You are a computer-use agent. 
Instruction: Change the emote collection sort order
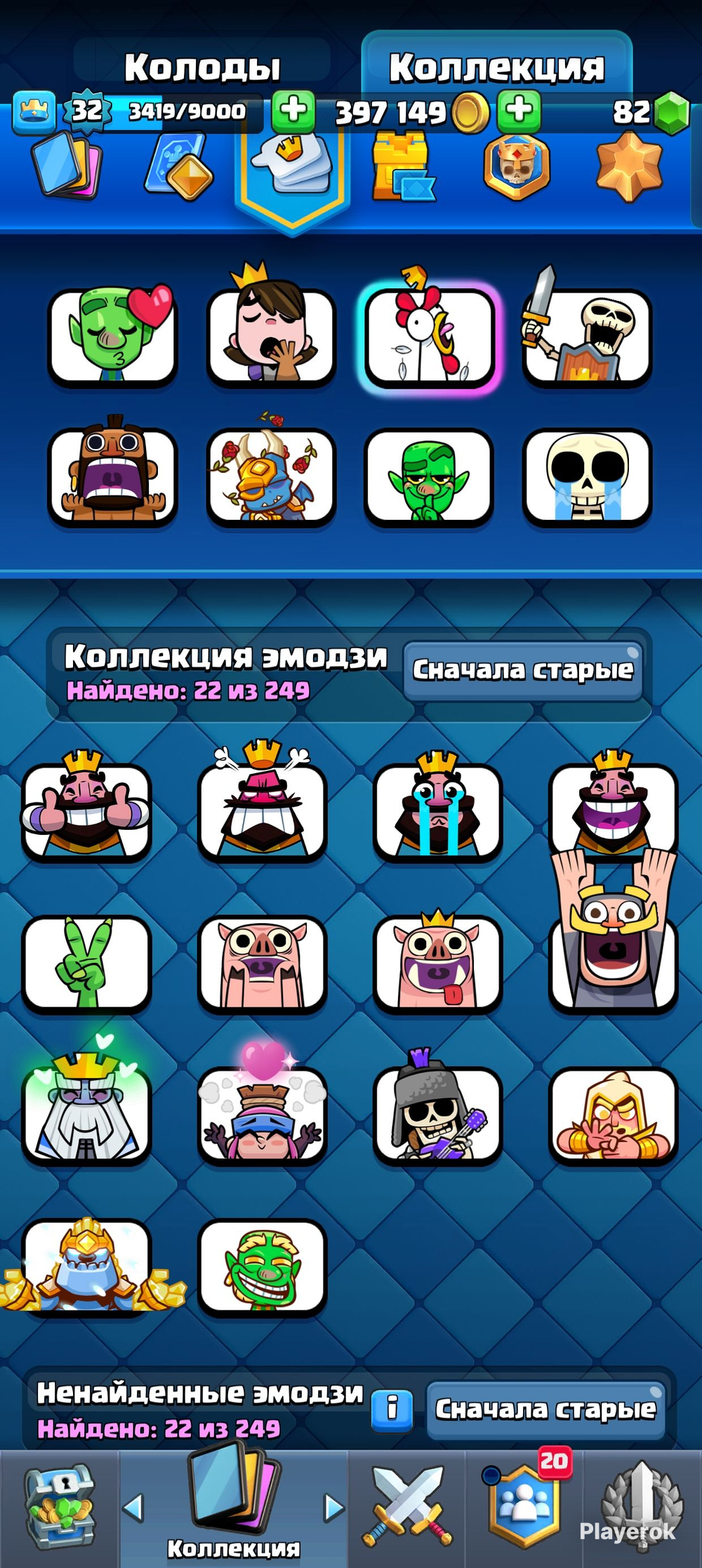coord(523,670)
